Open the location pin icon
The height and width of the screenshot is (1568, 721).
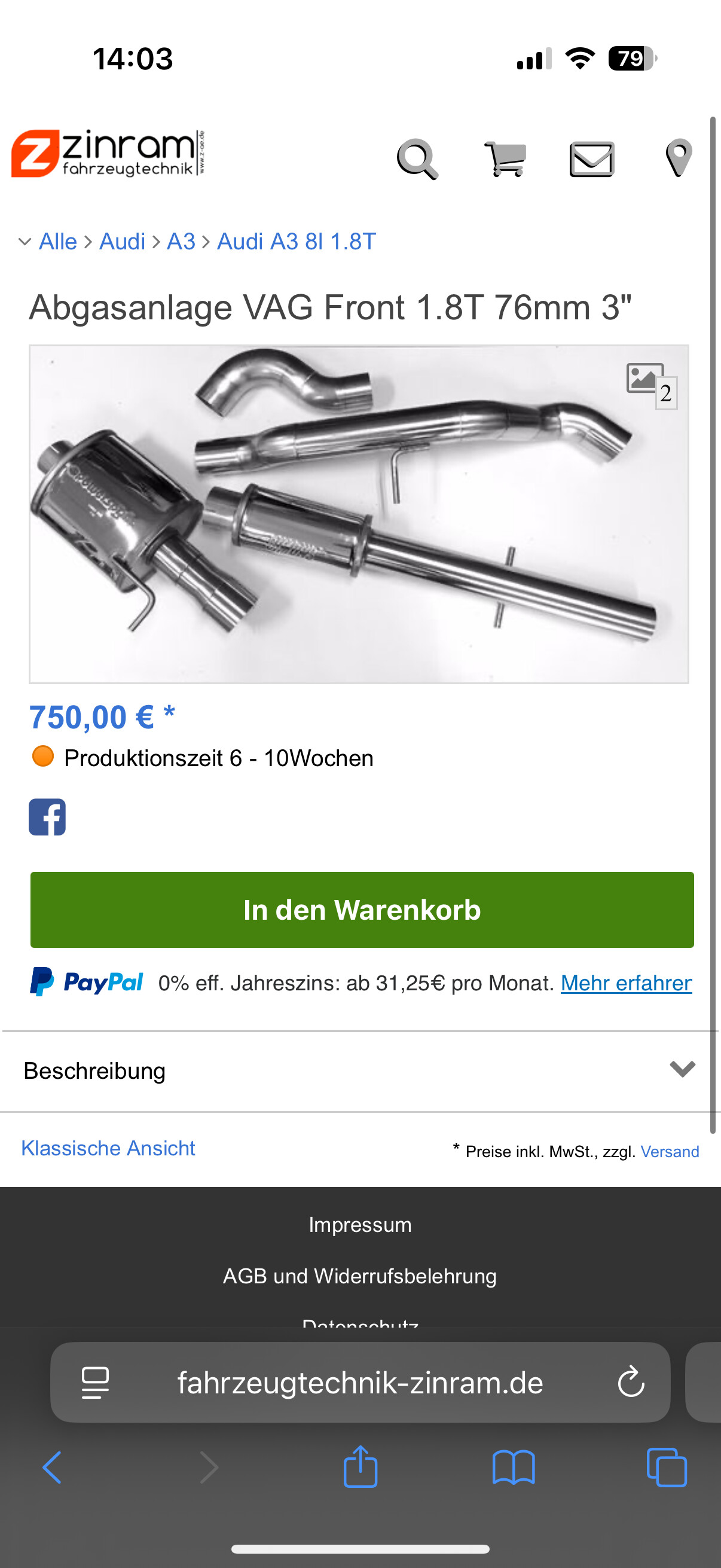tap(679, 158)
